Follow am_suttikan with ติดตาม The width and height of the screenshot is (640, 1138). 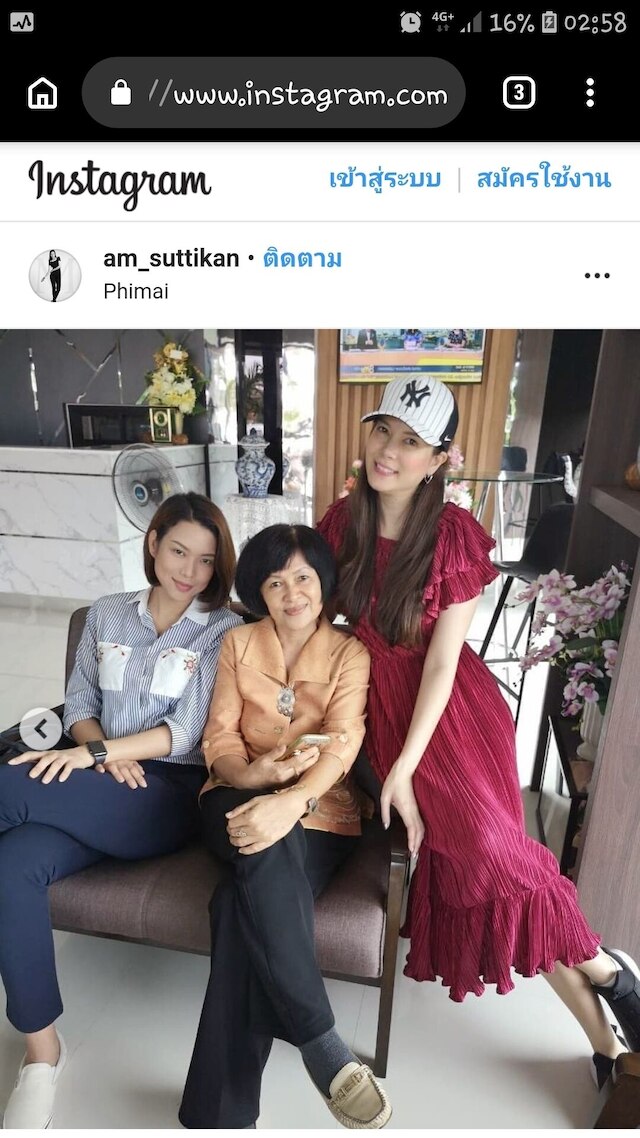click(302, 259)
